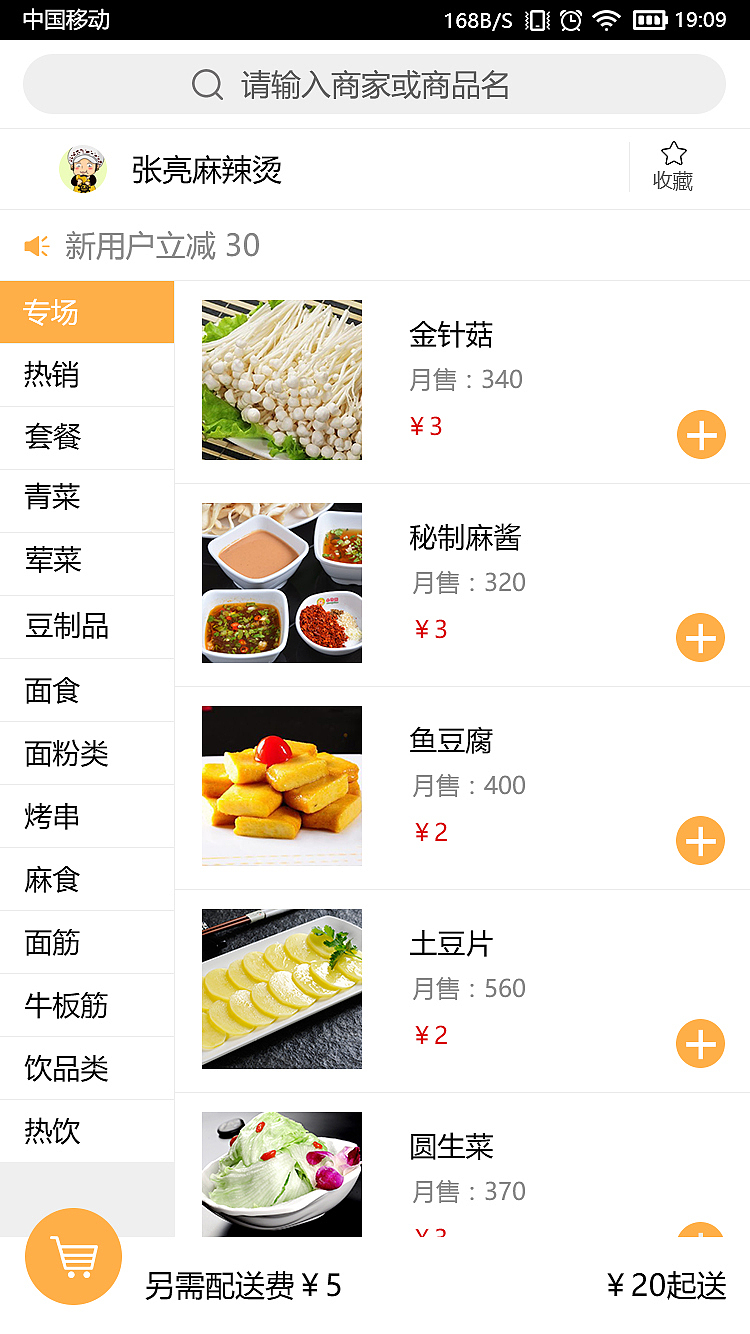
Task: Select the 青菜 category
Action: pos(87,501)
